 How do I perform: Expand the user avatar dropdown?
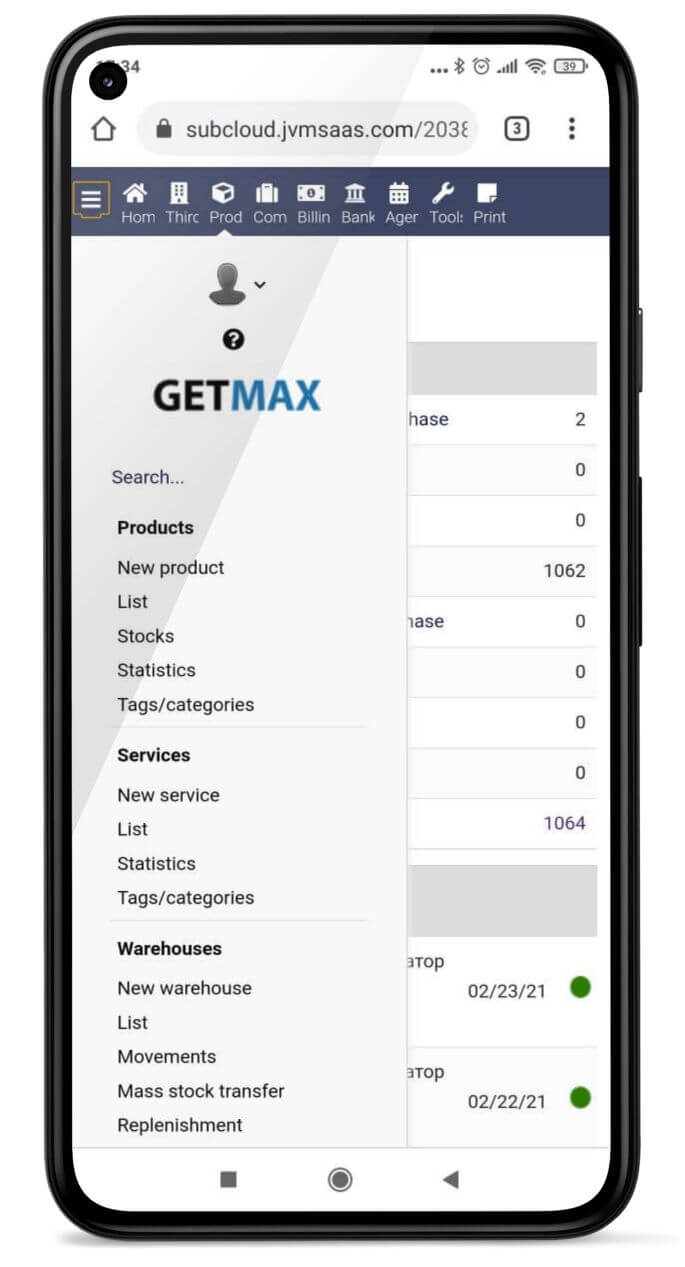pos(236,285)
